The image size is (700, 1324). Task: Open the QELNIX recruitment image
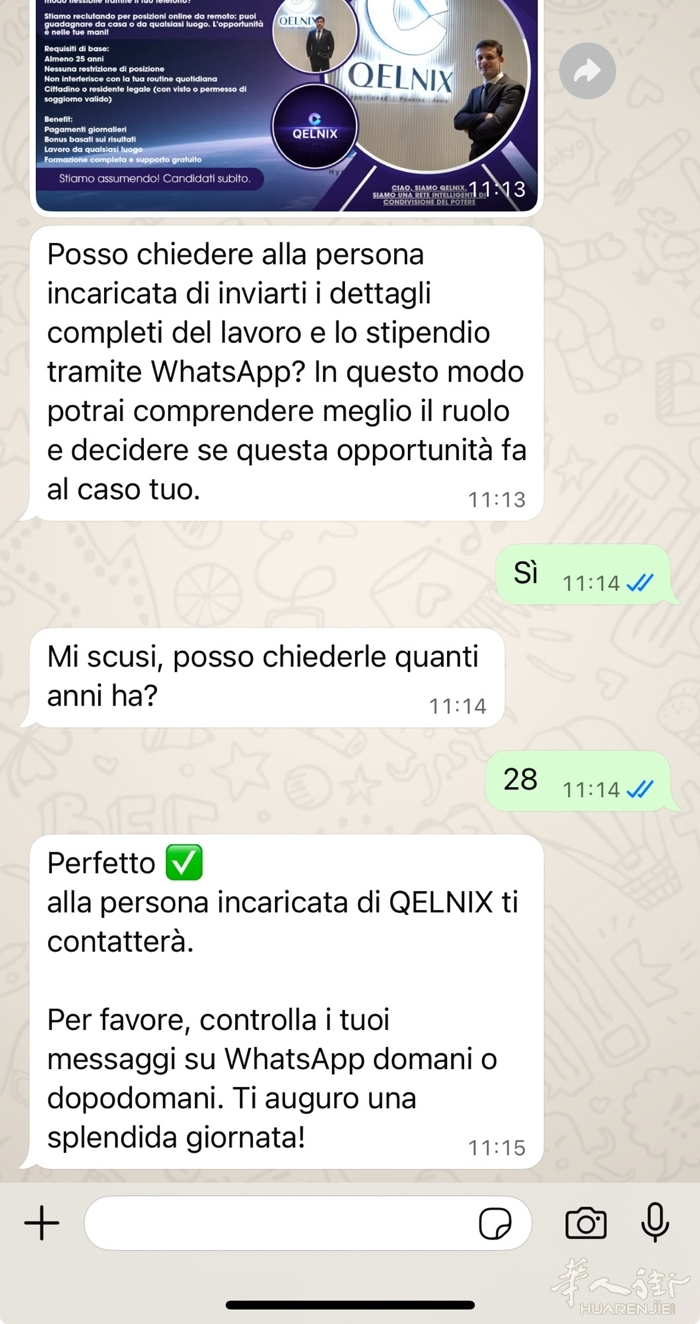click(x=287, y=100)
